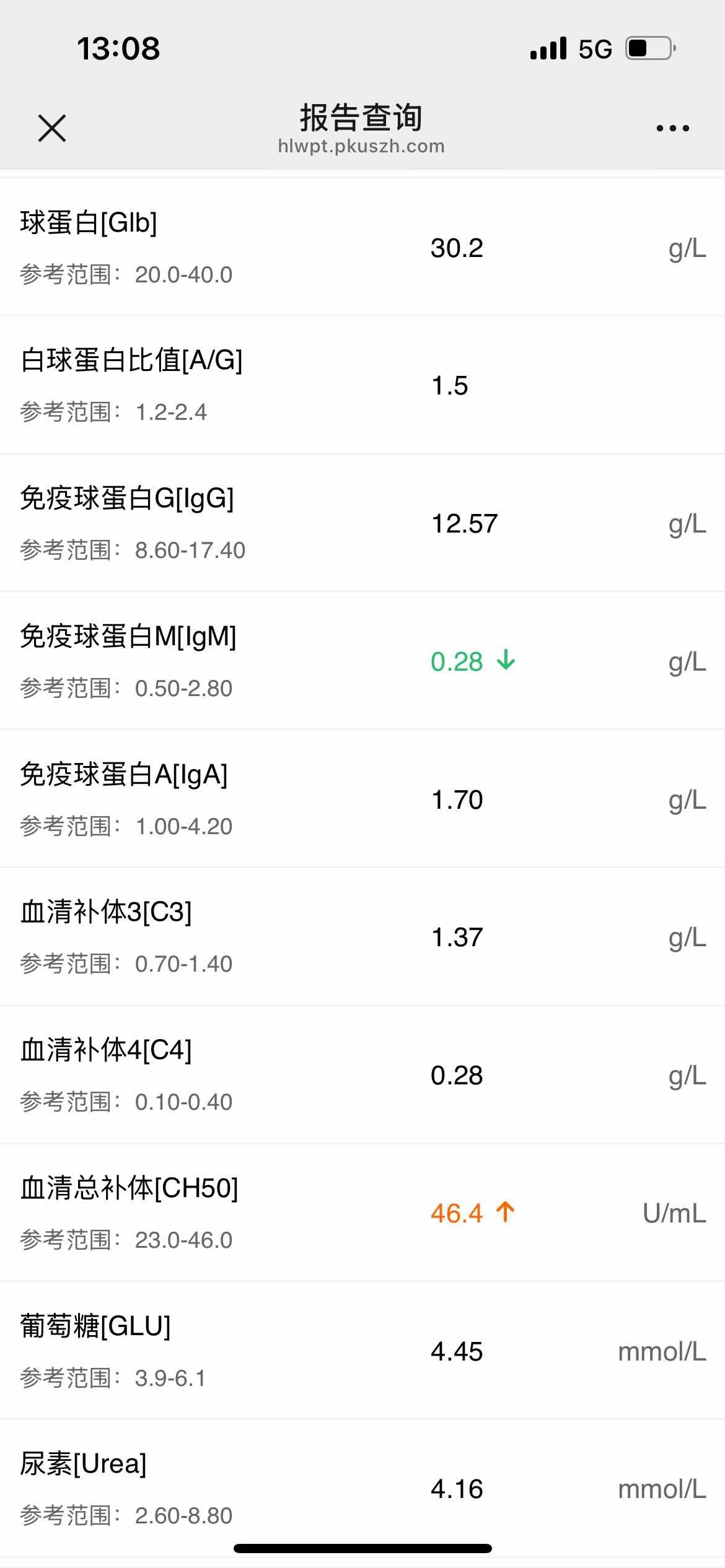Image resolution: width=725 pixels, height=1568 pixels.
Task: Open the three-dot more options menu
Action: pyautogui.click(x=672, y=128)
